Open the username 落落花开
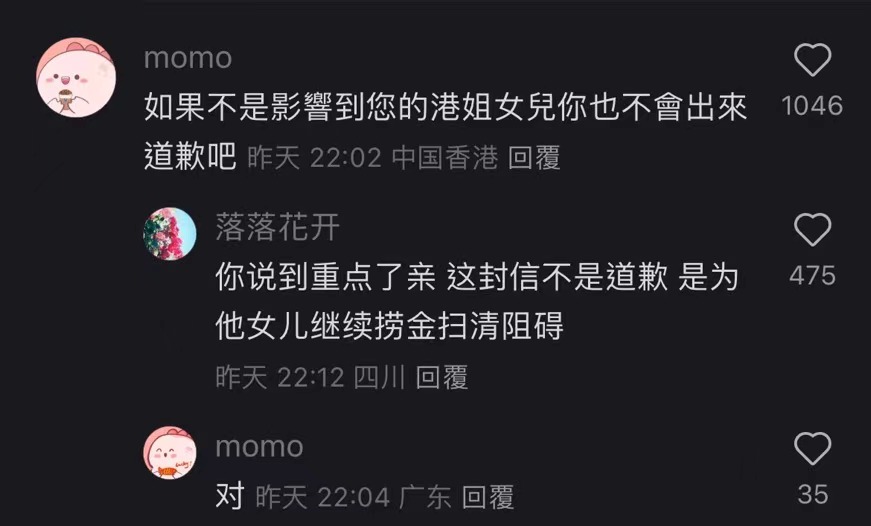The height and width of the screenshot is (526, 871). coord(277,227)
